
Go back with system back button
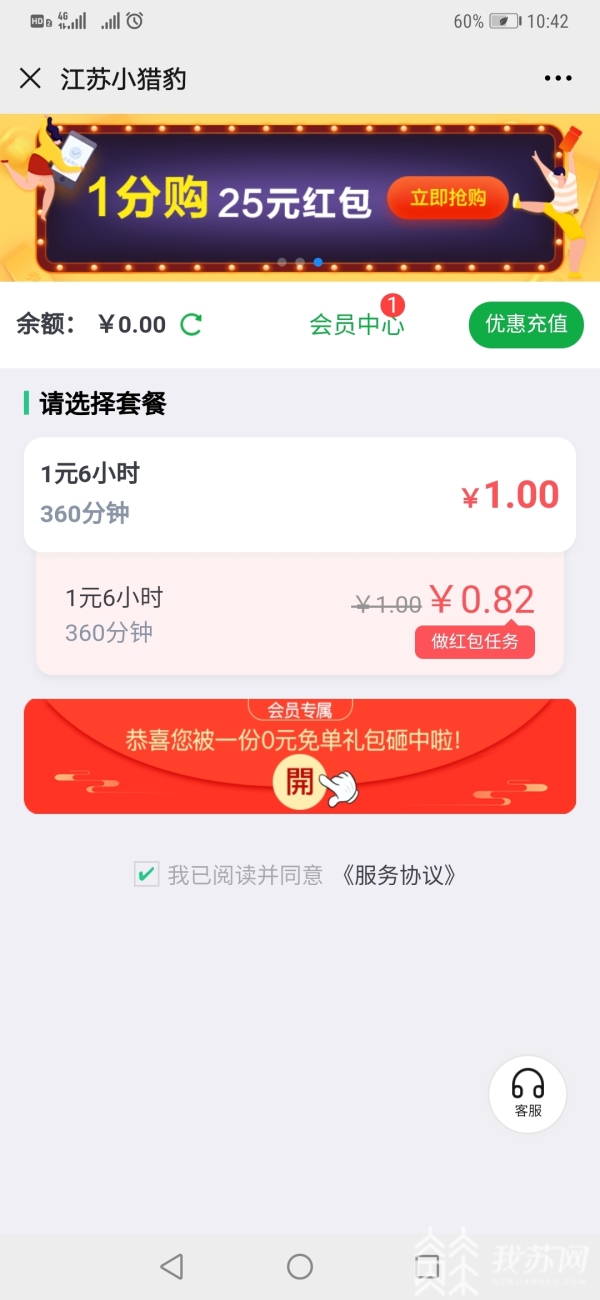point(172,1266)
